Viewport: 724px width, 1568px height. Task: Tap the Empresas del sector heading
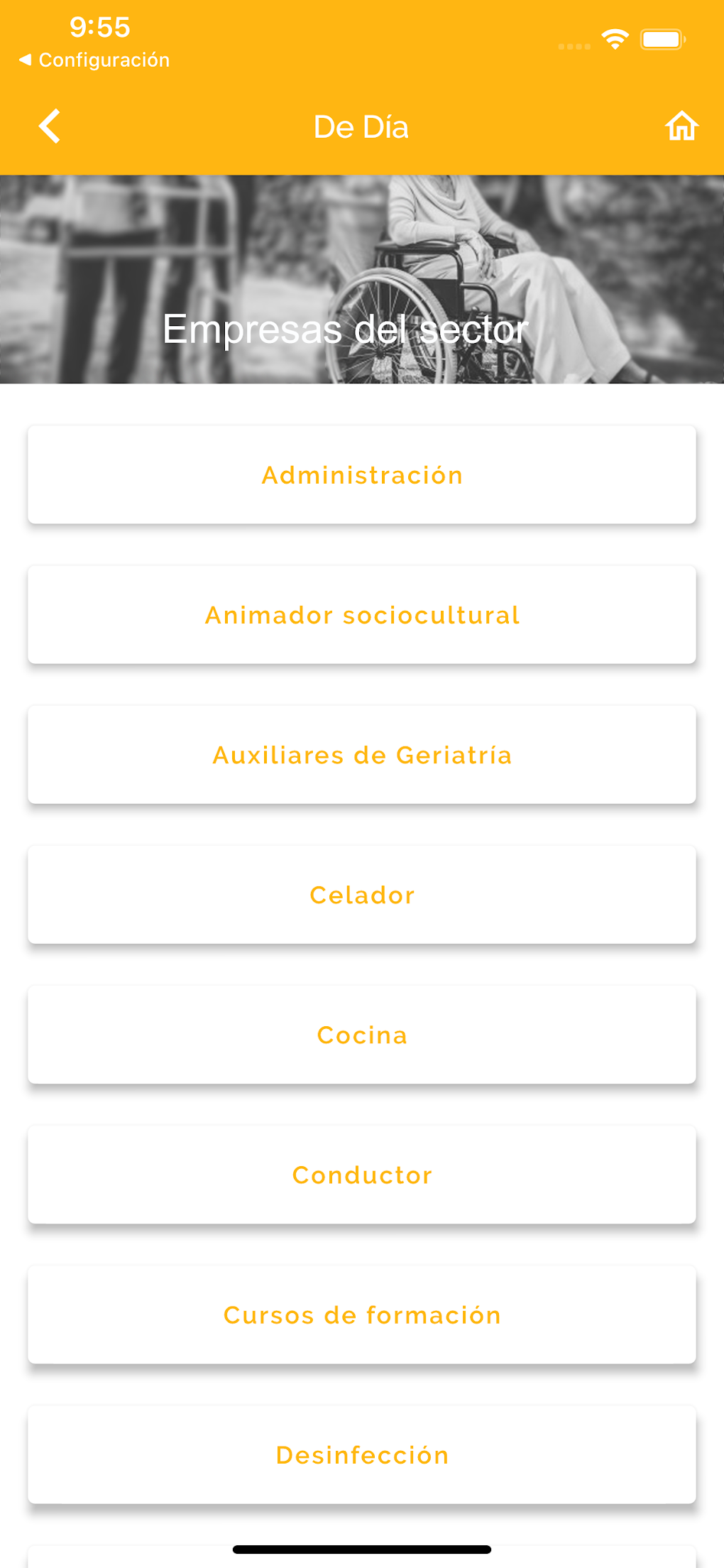pos(346,328)
